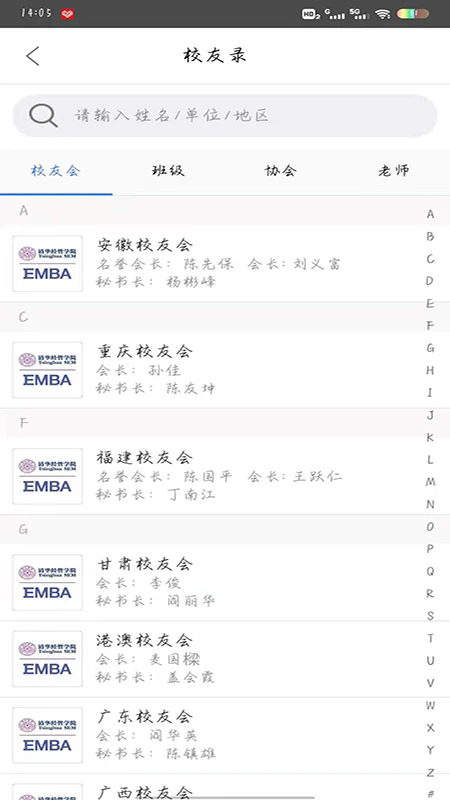Tap the search field for name/unit/region
The height and width of the screenshot is (800, 450).
tap(225, 116)
